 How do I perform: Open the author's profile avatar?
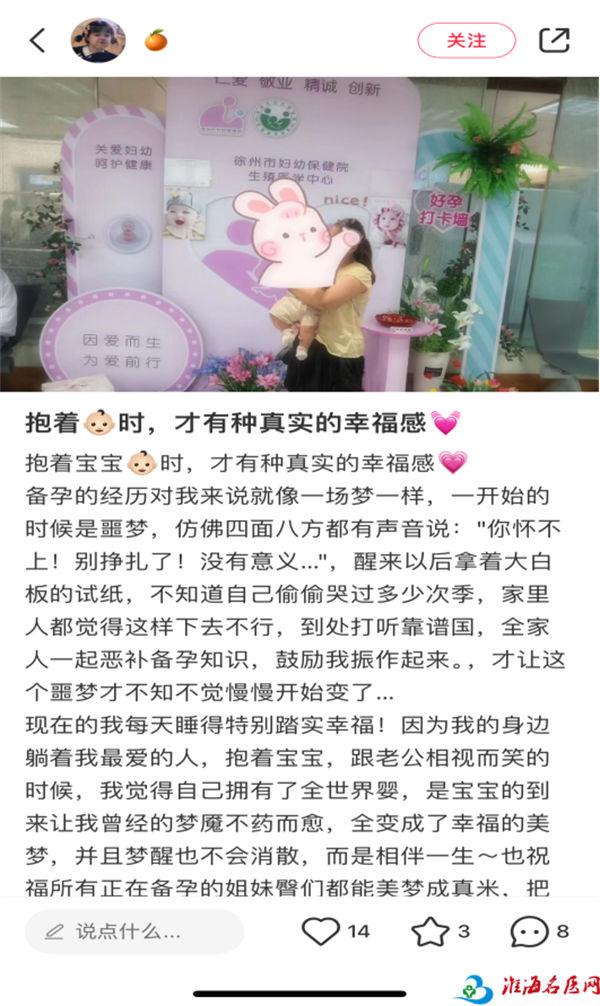pyautogui.click(x=97, y=40)
